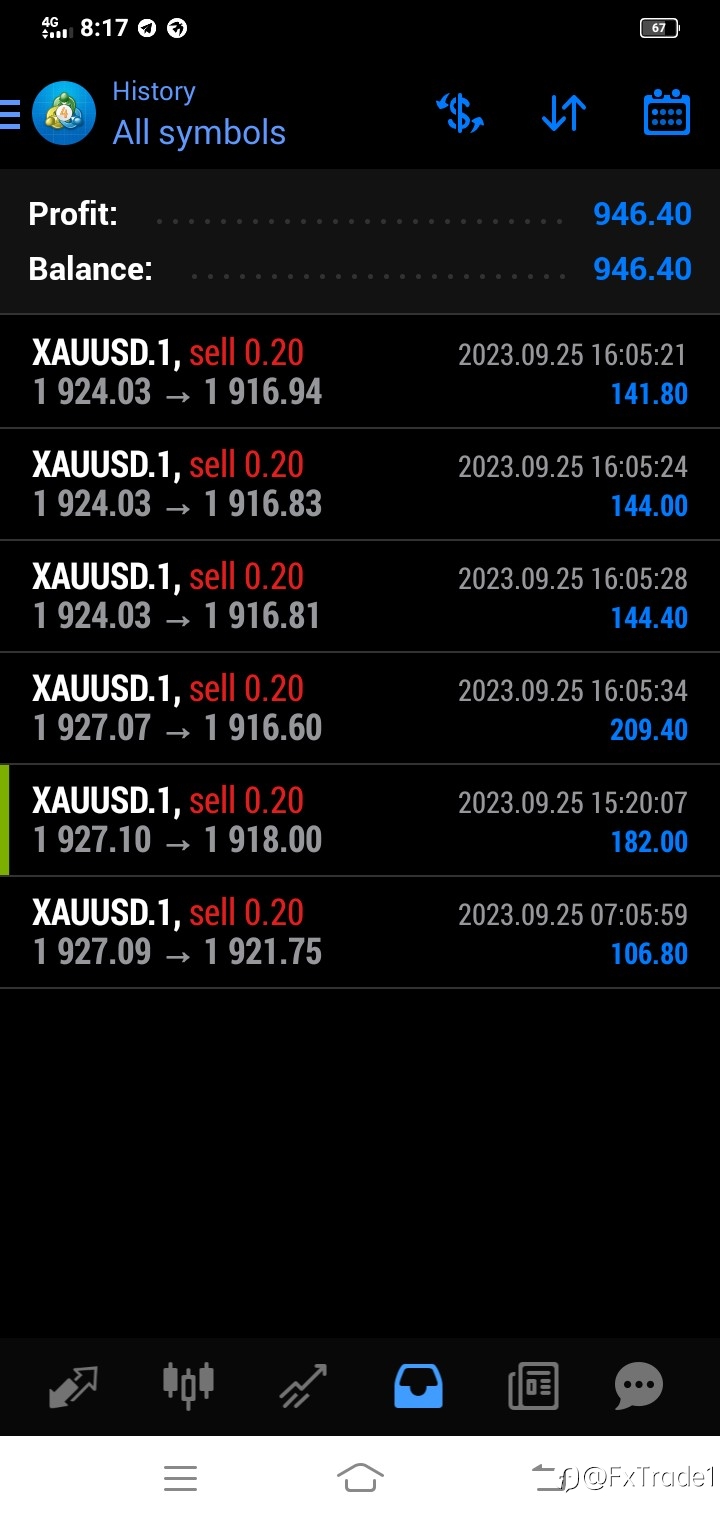The image size is (720, 1520).
Task: View the trade with profit 209.40
Action: [x=360, y=708]
